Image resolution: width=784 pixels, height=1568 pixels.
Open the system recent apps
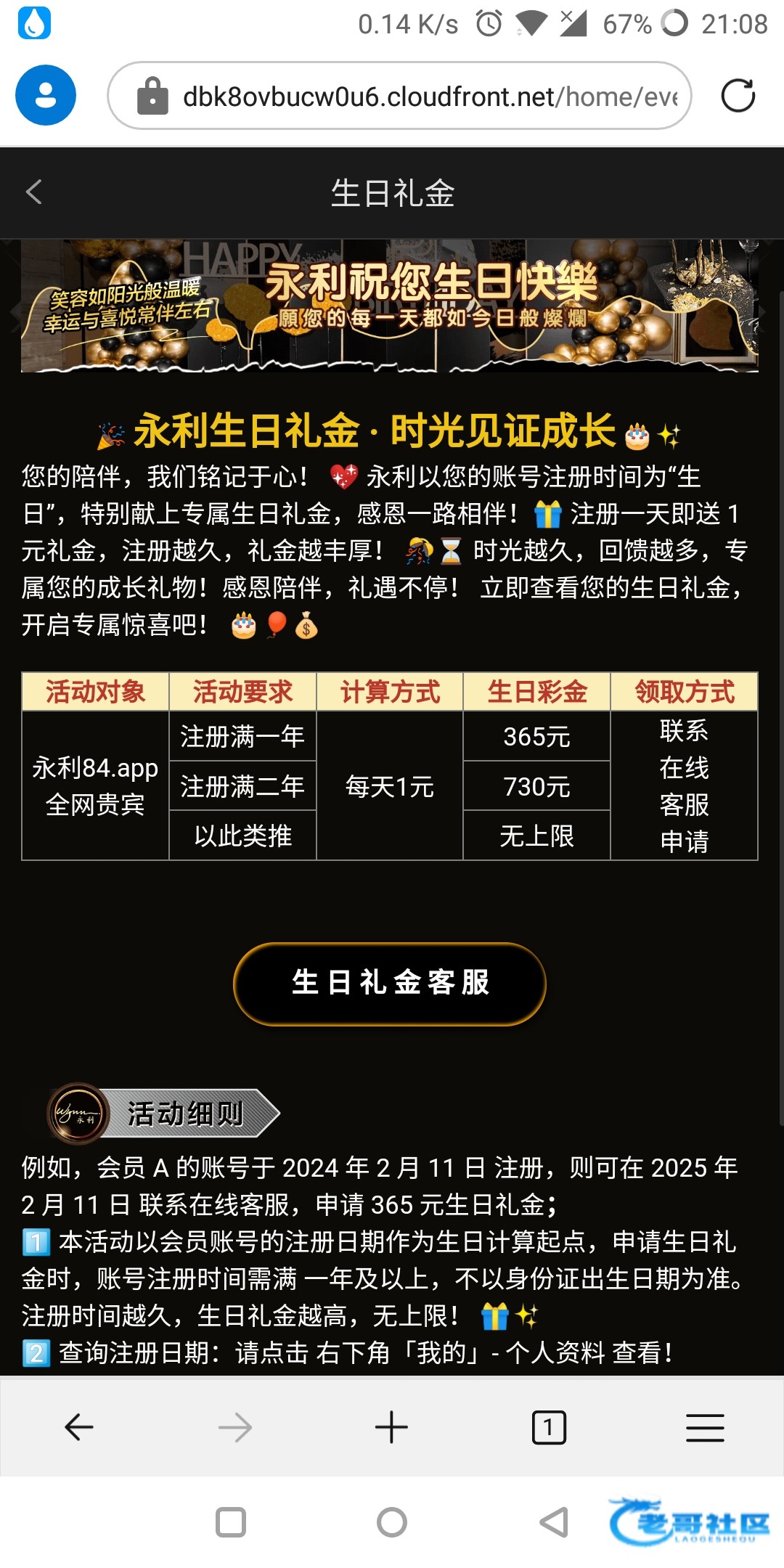pos(231,1522)
